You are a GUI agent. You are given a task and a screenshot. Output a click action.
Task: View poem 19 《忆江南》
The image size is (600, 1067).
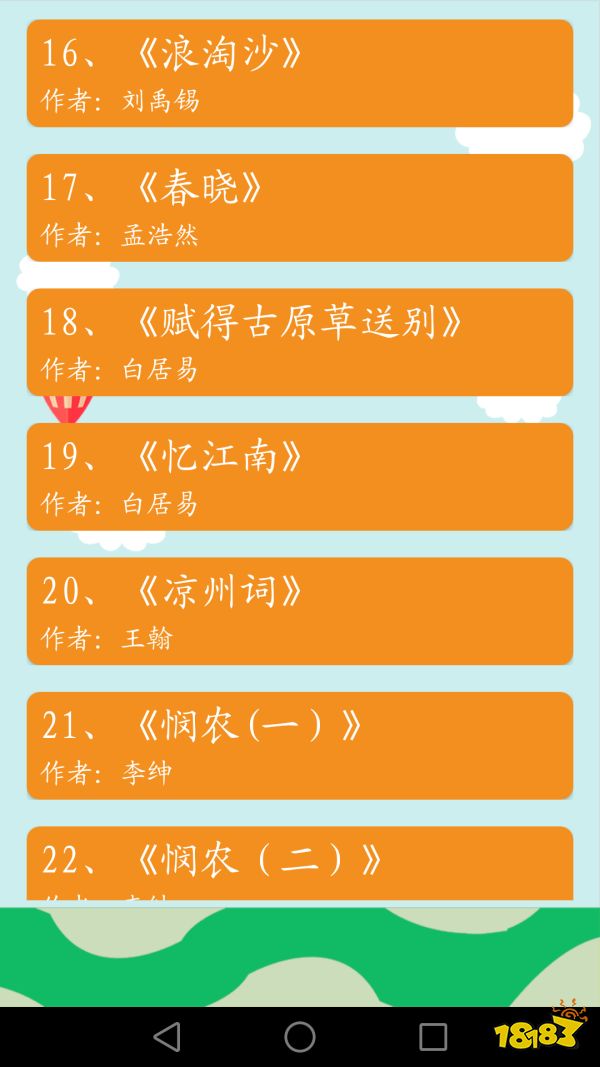[x=300, y=477]
